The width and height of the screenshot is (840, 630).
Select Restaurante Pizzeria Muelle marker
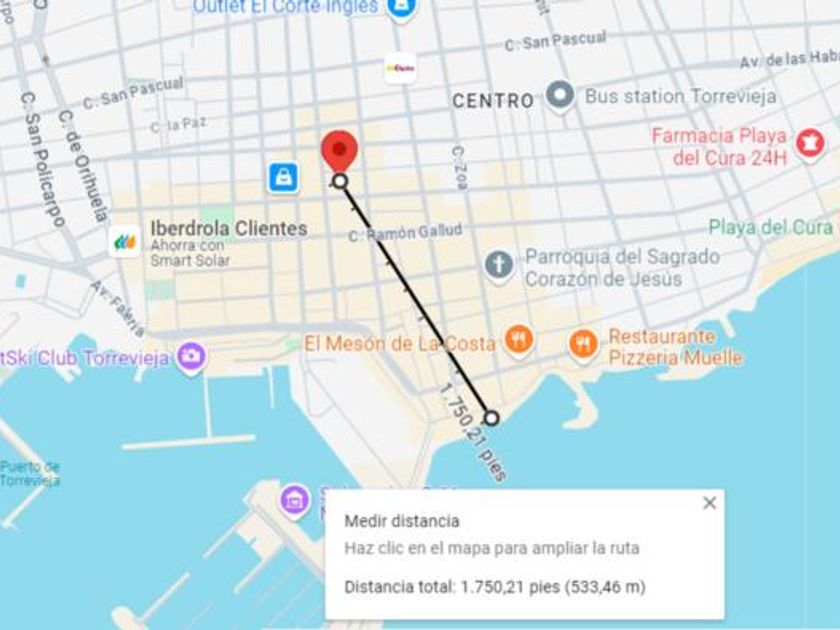tap(583, 345)
